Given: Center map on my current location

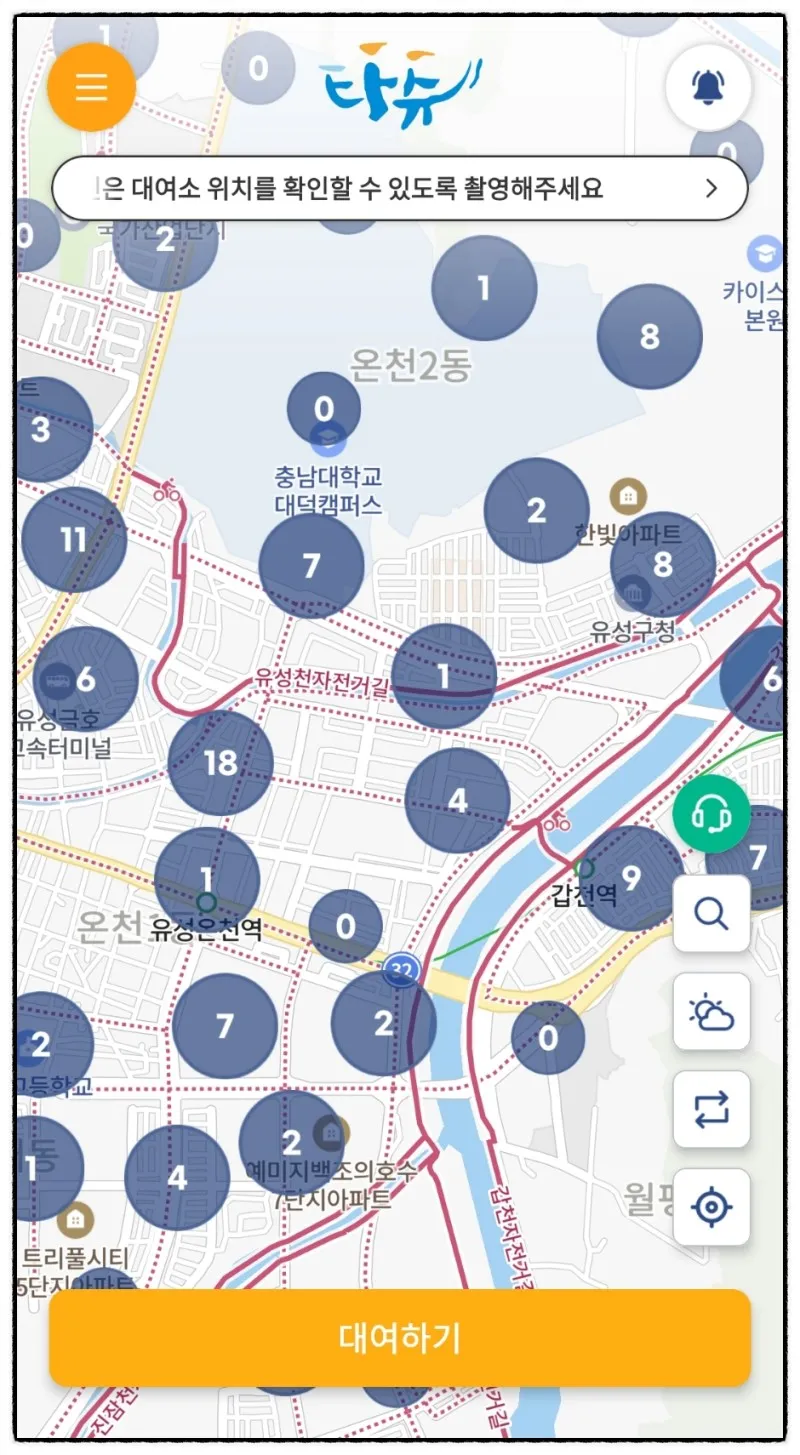Looking at the screenshot, I should coord(711,1207).
